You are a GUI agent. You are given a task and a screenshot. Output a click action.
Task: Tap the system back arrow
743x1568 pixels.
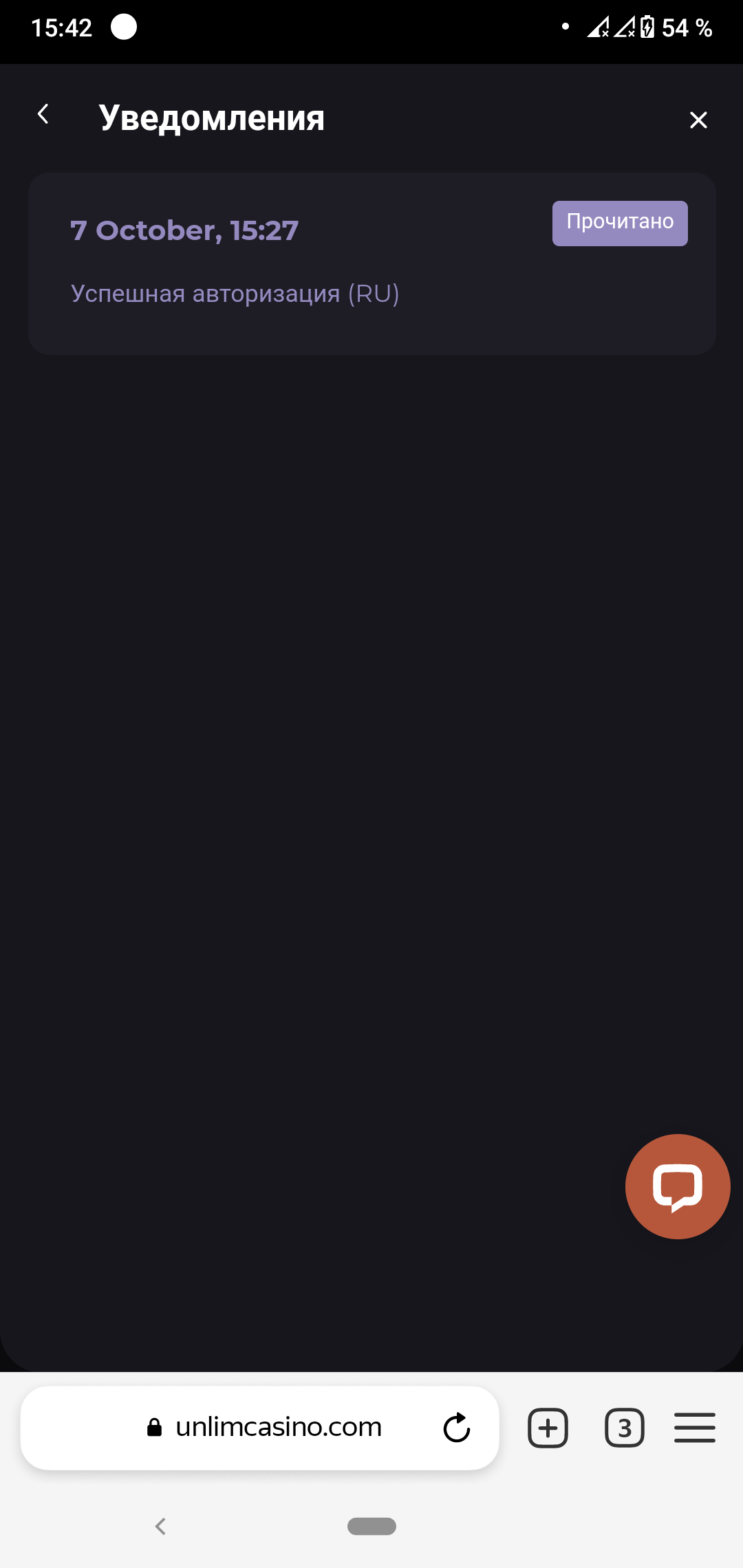tap(161, 1526)
